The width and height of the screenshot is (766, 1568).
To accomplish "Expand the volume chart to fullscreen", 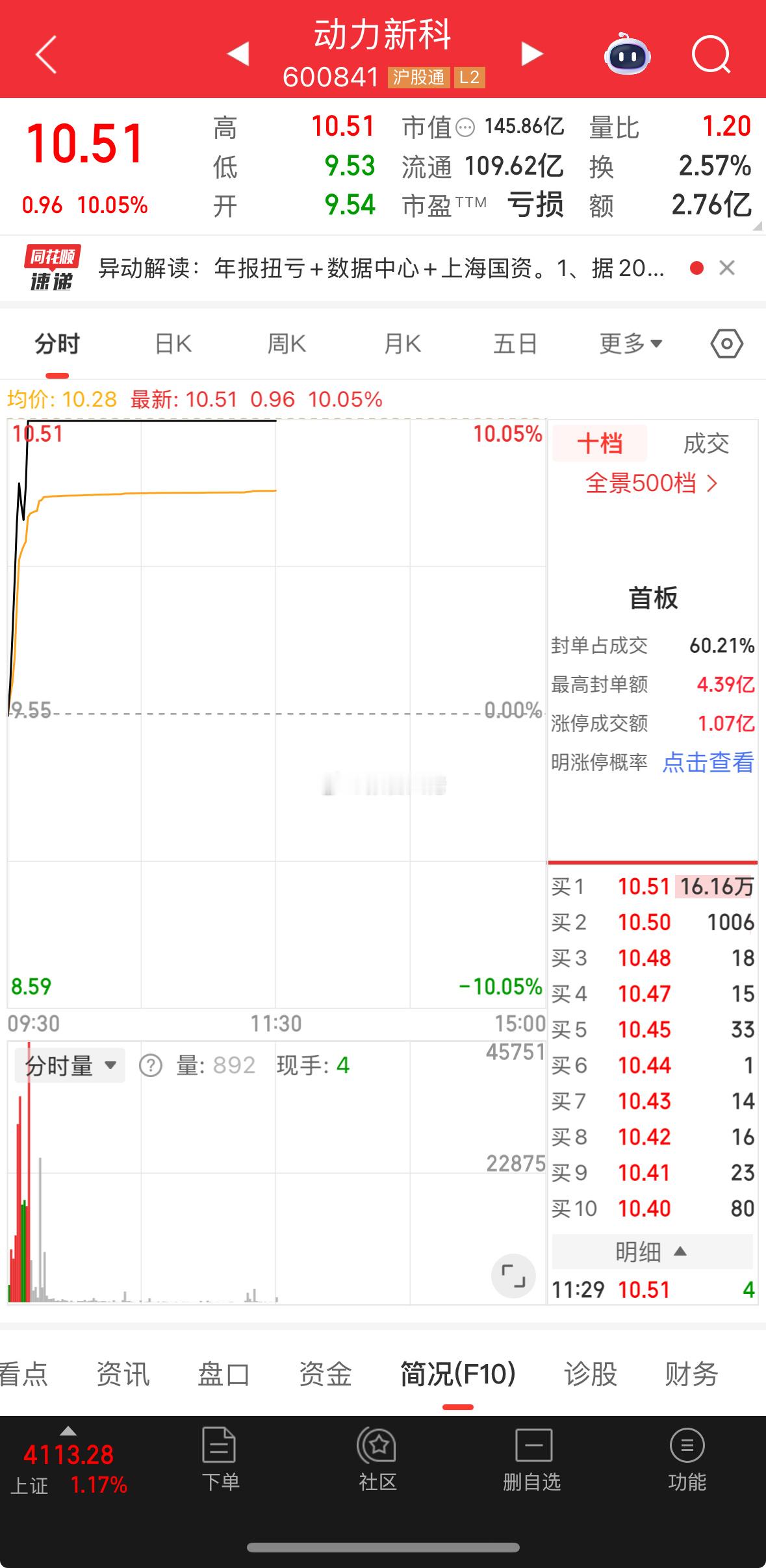I will click(x=513, y=1275).
